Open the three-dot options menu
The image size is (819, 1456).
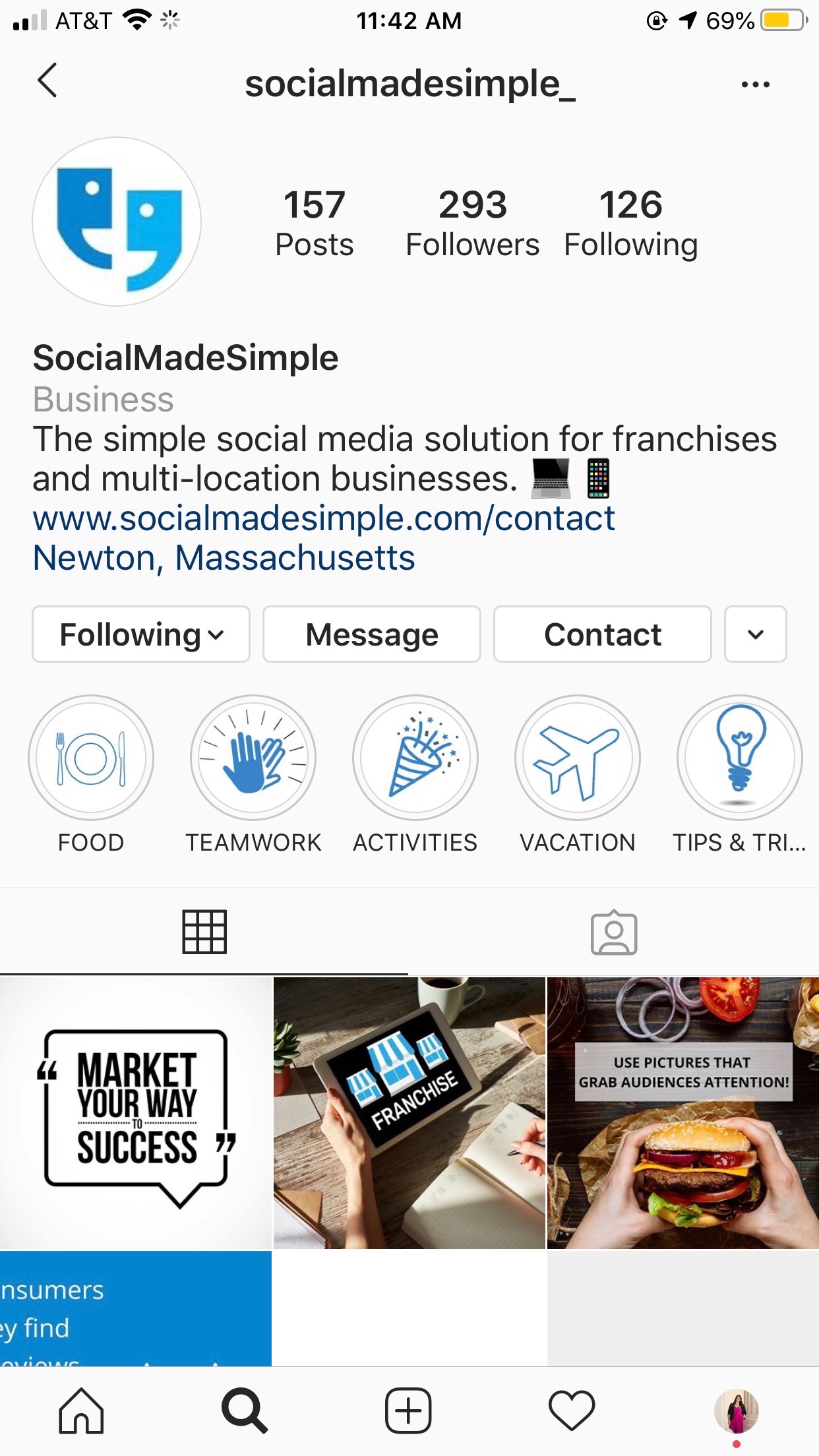pyautogui.click(x=755, y=84)
